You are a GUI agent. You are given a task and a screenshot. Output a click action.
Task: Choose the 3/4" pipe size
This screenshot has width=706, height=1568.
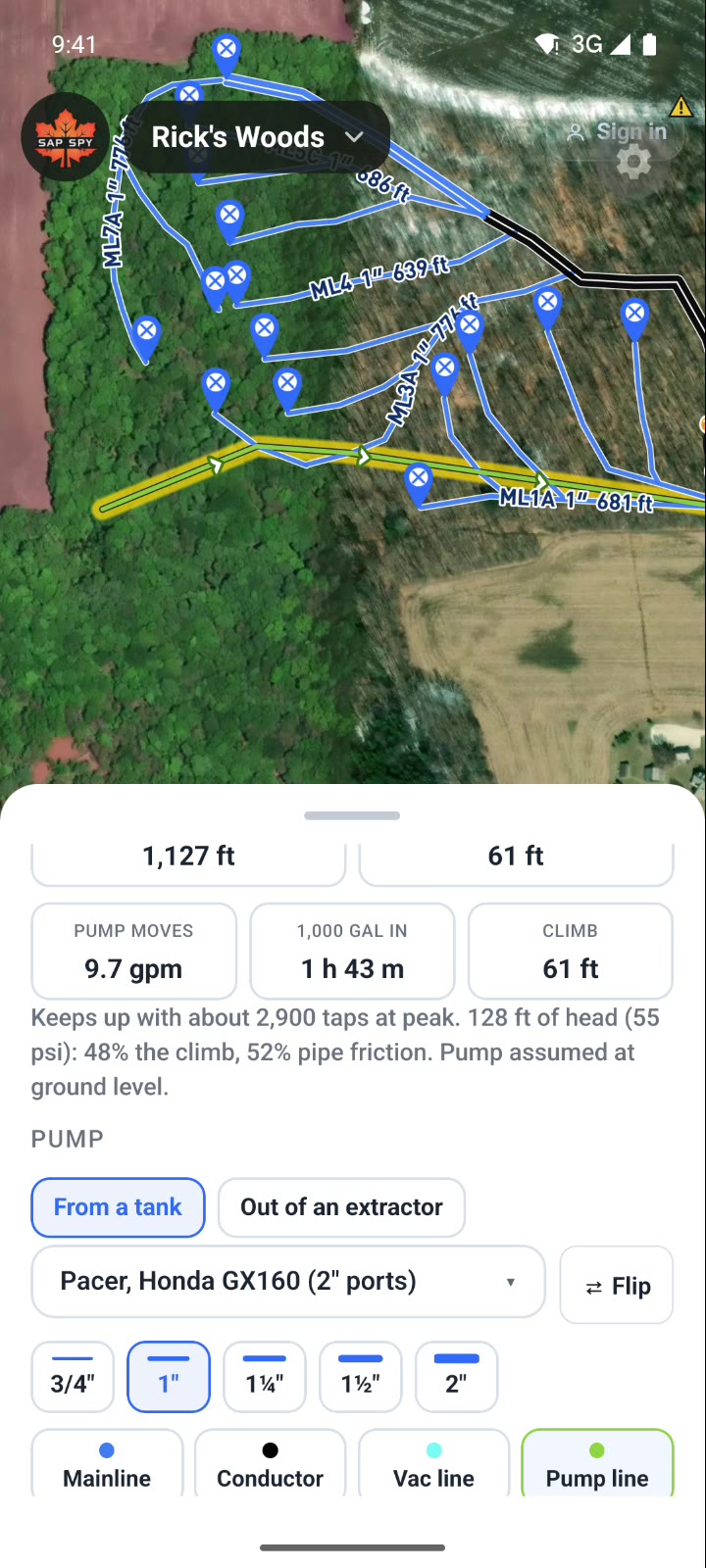[73, 1377]
